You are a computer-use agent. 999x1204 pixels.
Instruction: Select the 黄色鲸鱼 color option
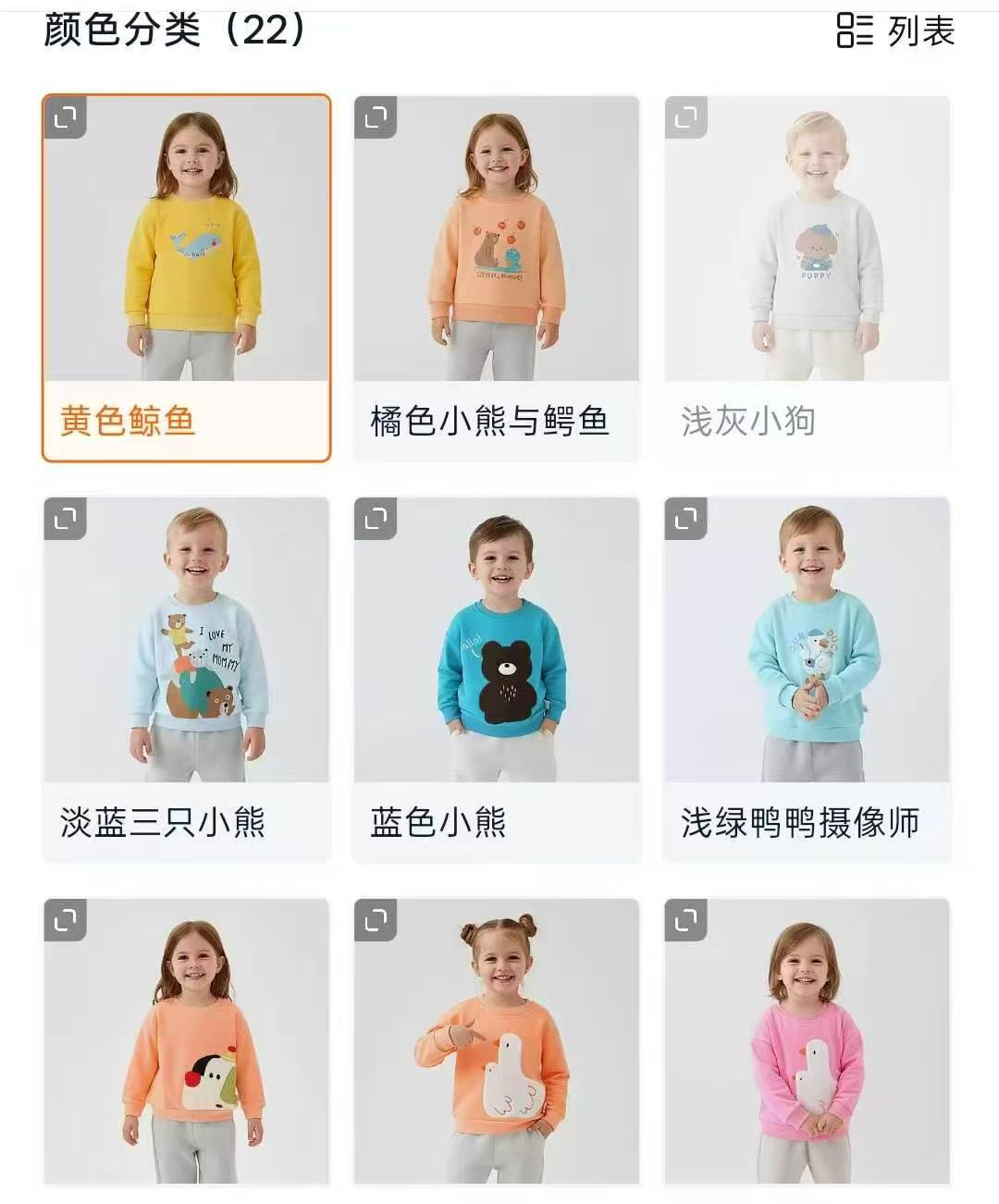(186, 277)
